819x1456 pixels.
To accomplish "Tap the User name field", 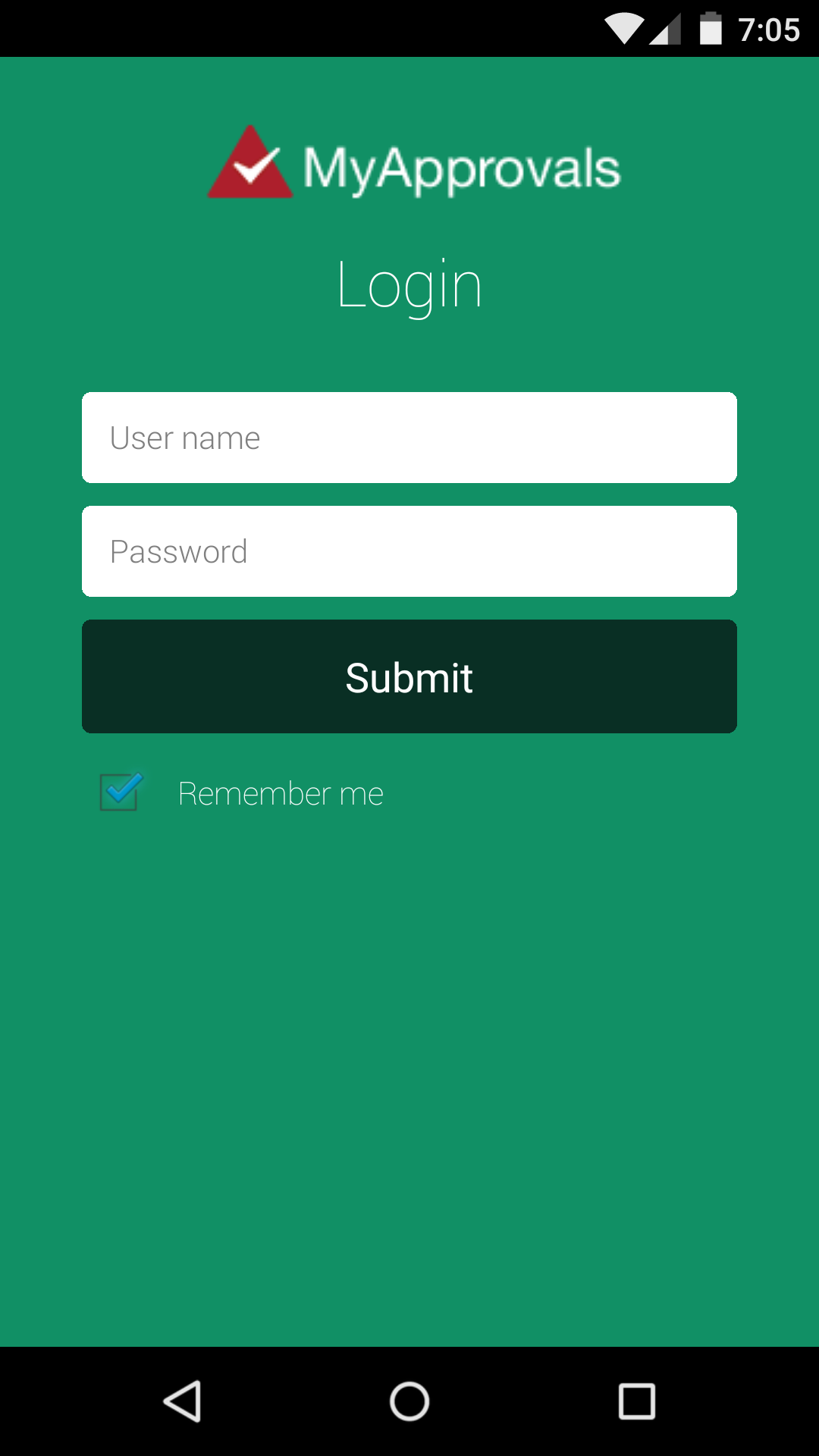I will pyautogui.click(x=409, y=438).
